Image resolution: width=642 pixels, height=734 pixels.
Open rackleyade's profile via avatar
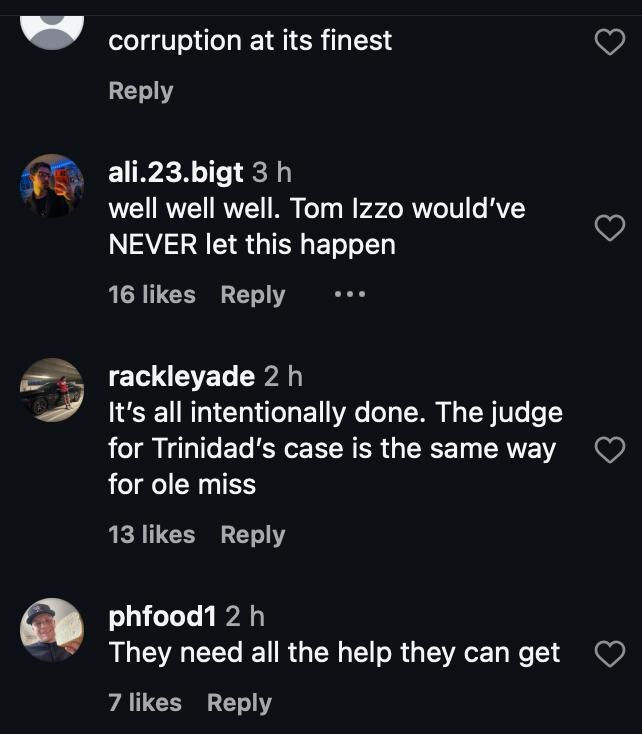pos(52,390)
